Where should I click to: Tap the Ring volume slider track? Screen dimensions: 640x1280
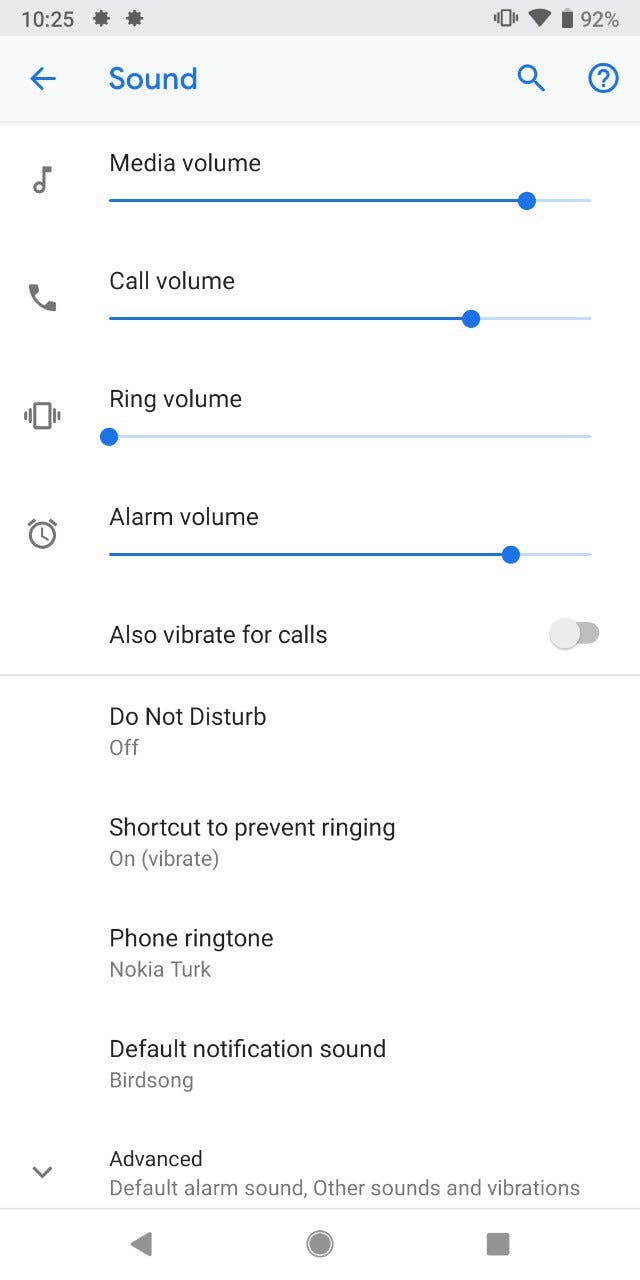350,437
